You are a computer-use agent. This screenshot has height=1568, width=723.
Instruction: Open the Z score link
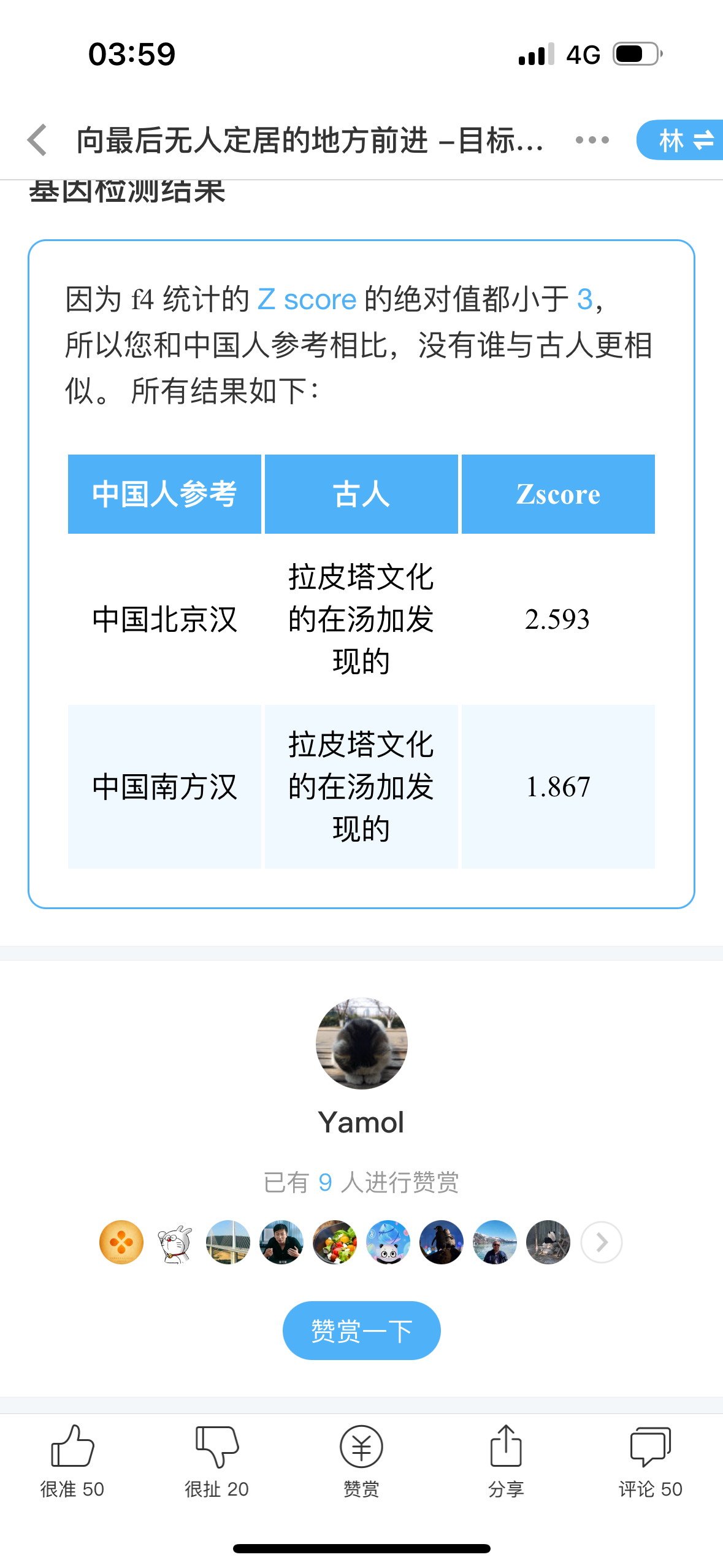pos(307,300)
